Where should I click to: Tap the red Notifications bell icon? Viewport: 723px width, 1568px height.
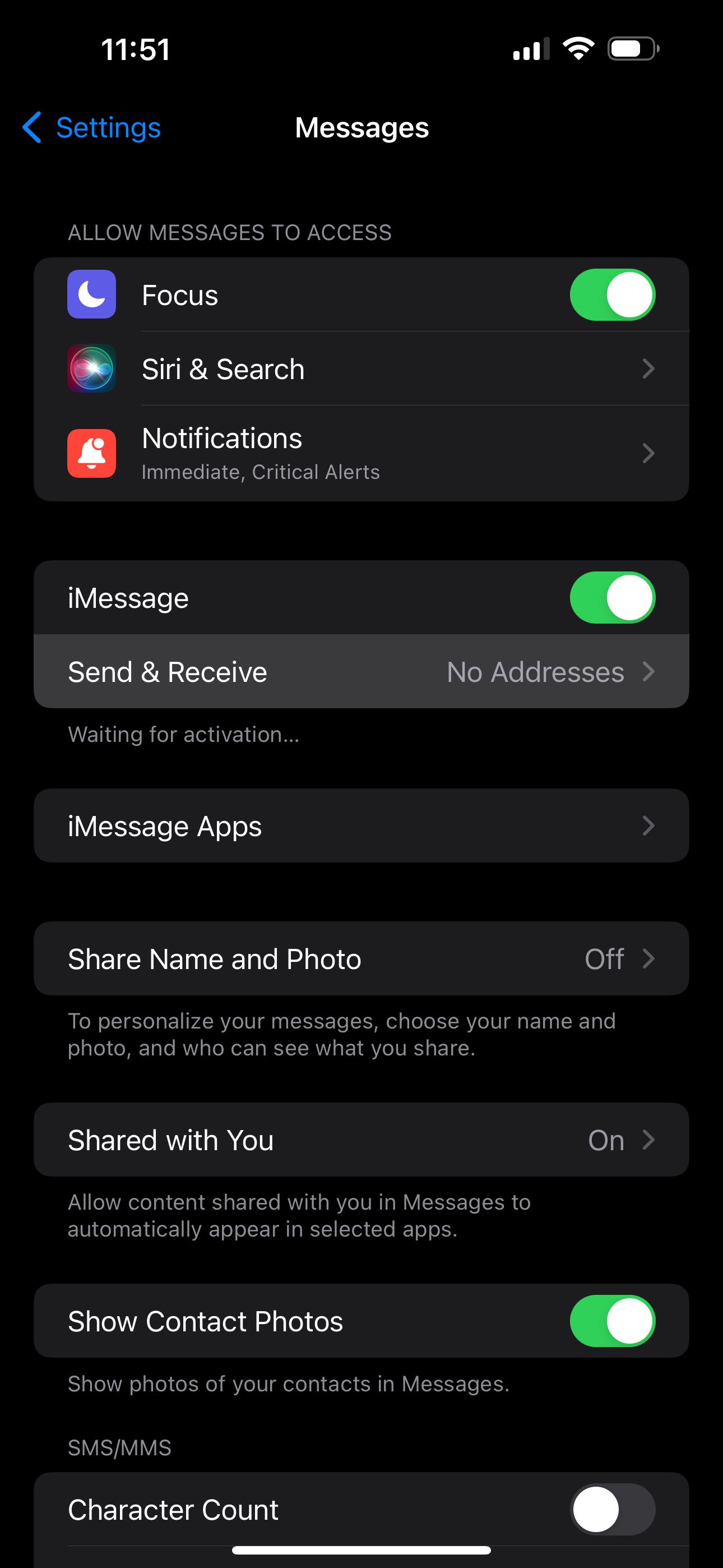point(91,453)
